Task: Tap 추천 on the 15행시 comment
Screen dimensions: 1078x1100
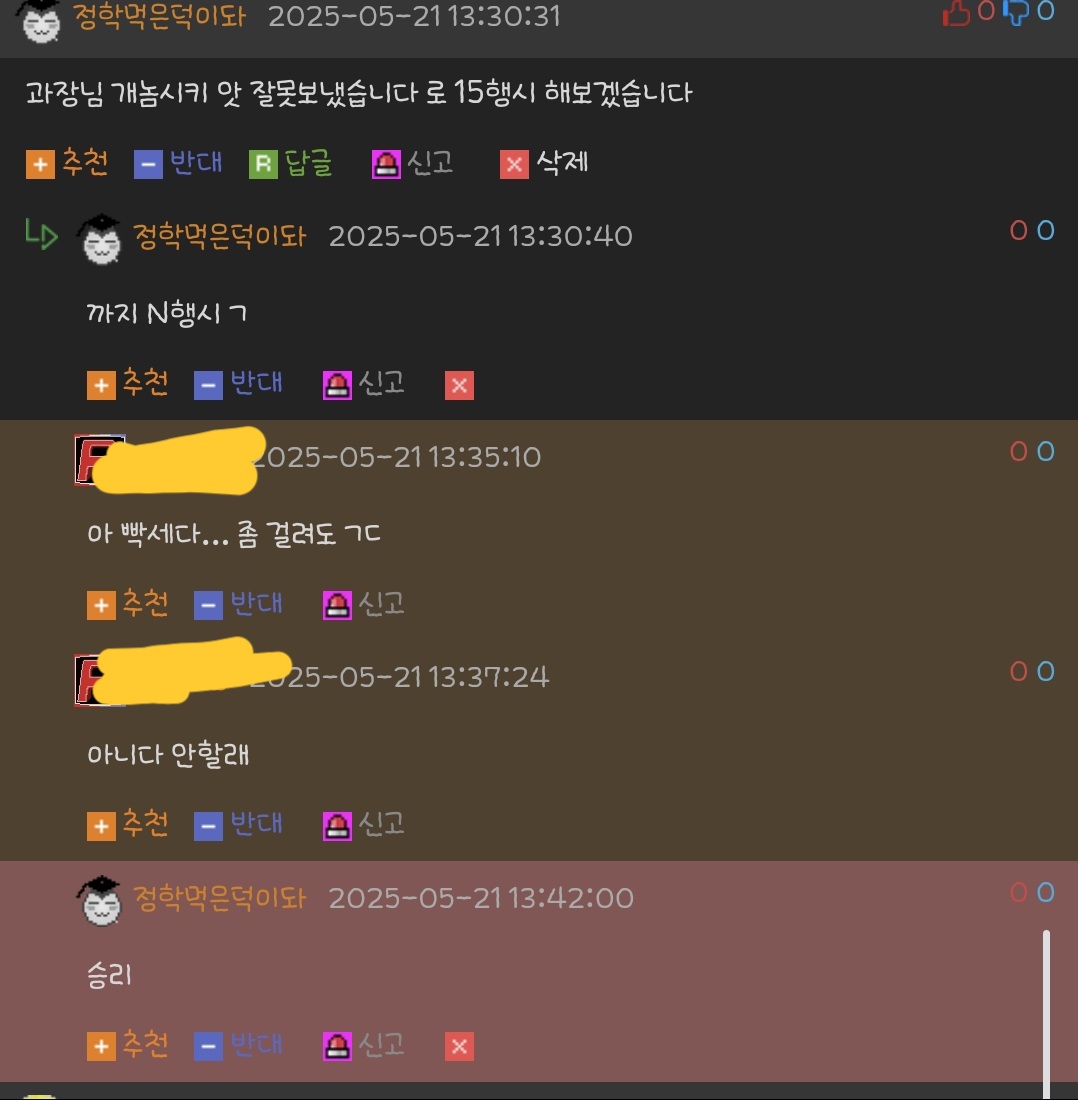Action: coord(67,163)
